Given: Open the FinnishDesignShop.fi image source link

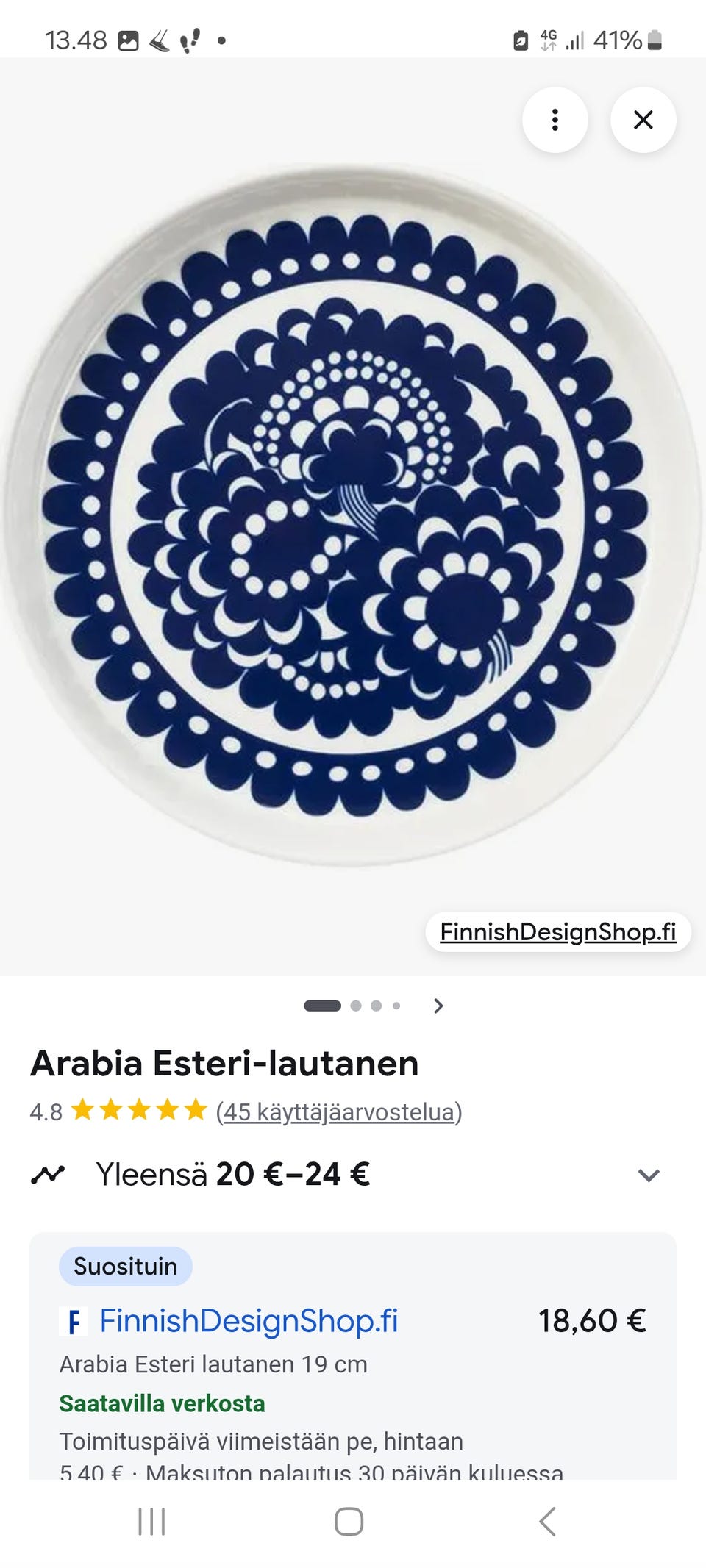Looking at the screenshot, I should click(557, 932).
